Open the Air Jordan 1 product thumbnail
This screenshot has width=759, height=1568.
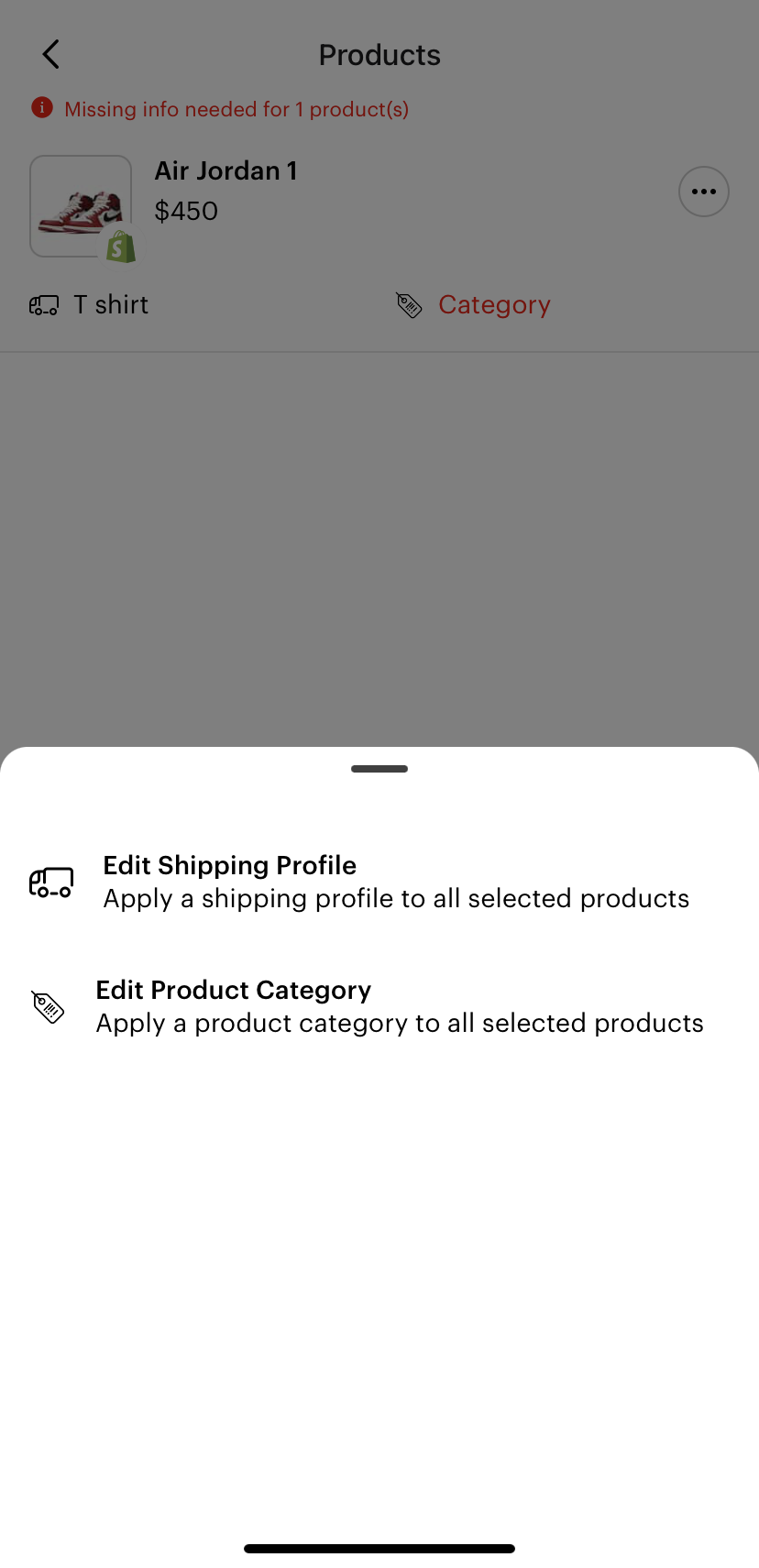(81, 206)
